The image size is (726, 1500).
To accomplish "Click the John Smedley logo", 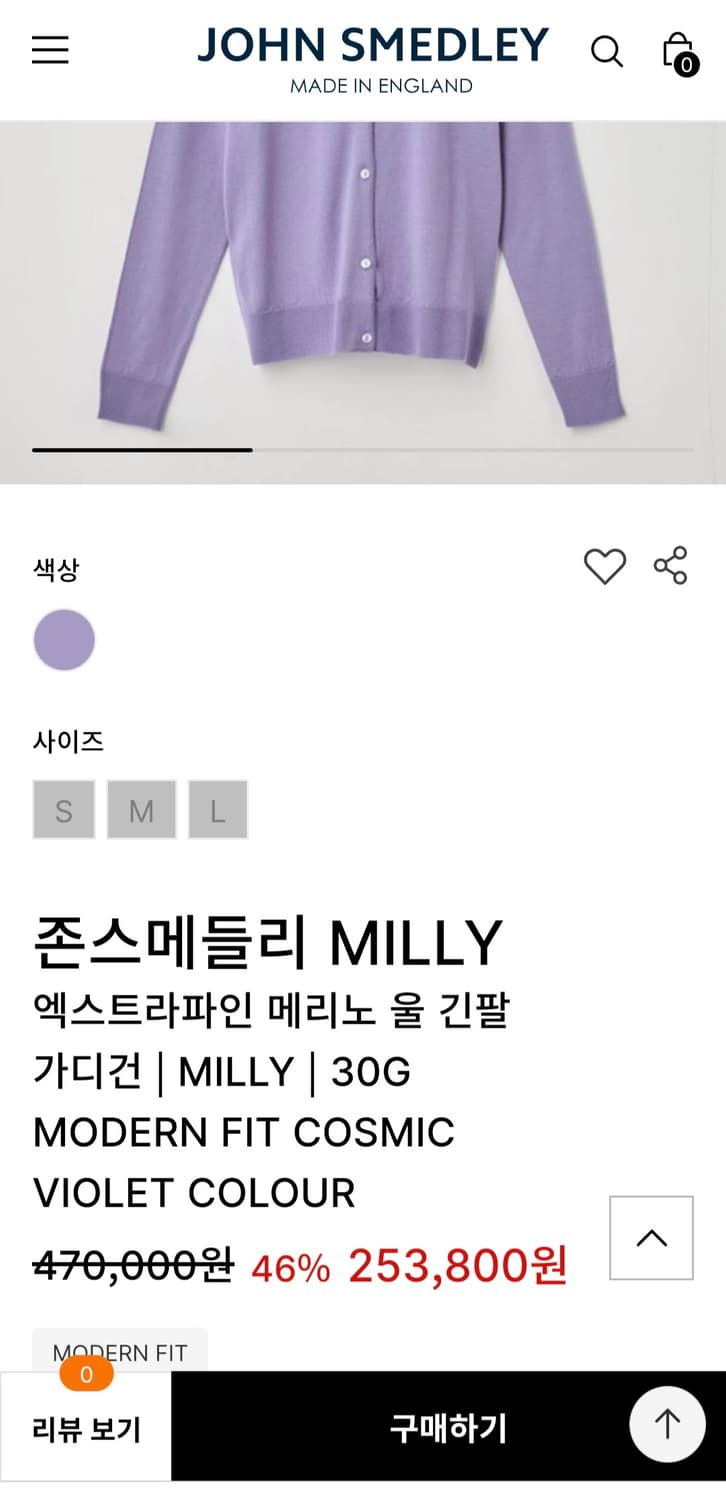I will [372, 45].
